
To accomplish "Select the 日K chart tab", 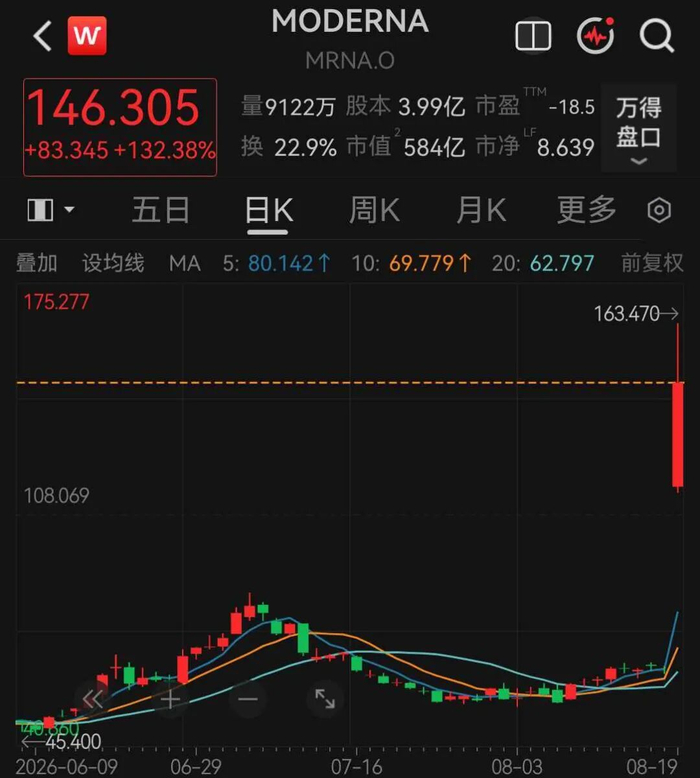I will coord(268,210).
